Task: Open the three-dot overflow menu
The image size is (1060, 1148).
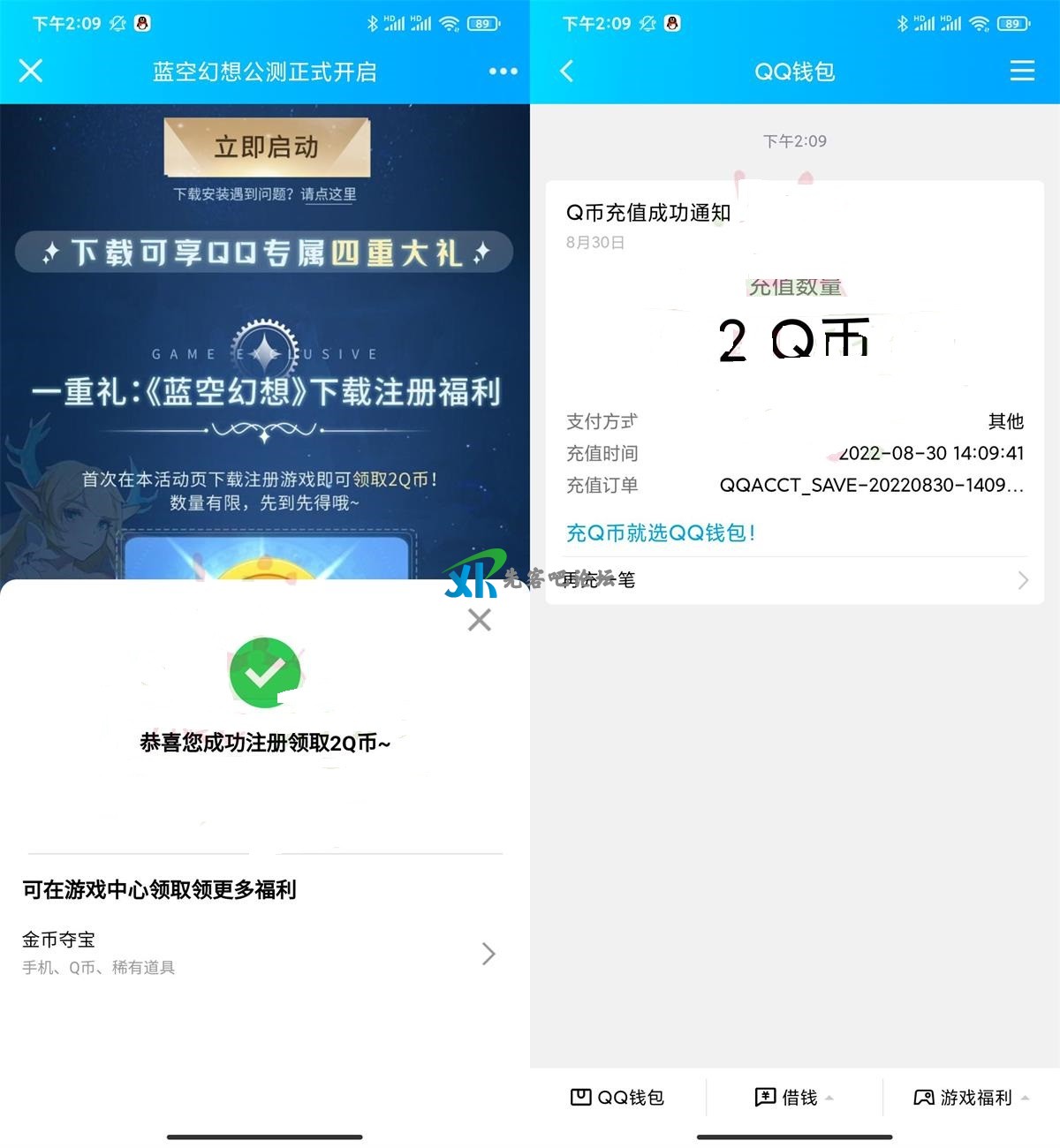Action: click(503, 72)
